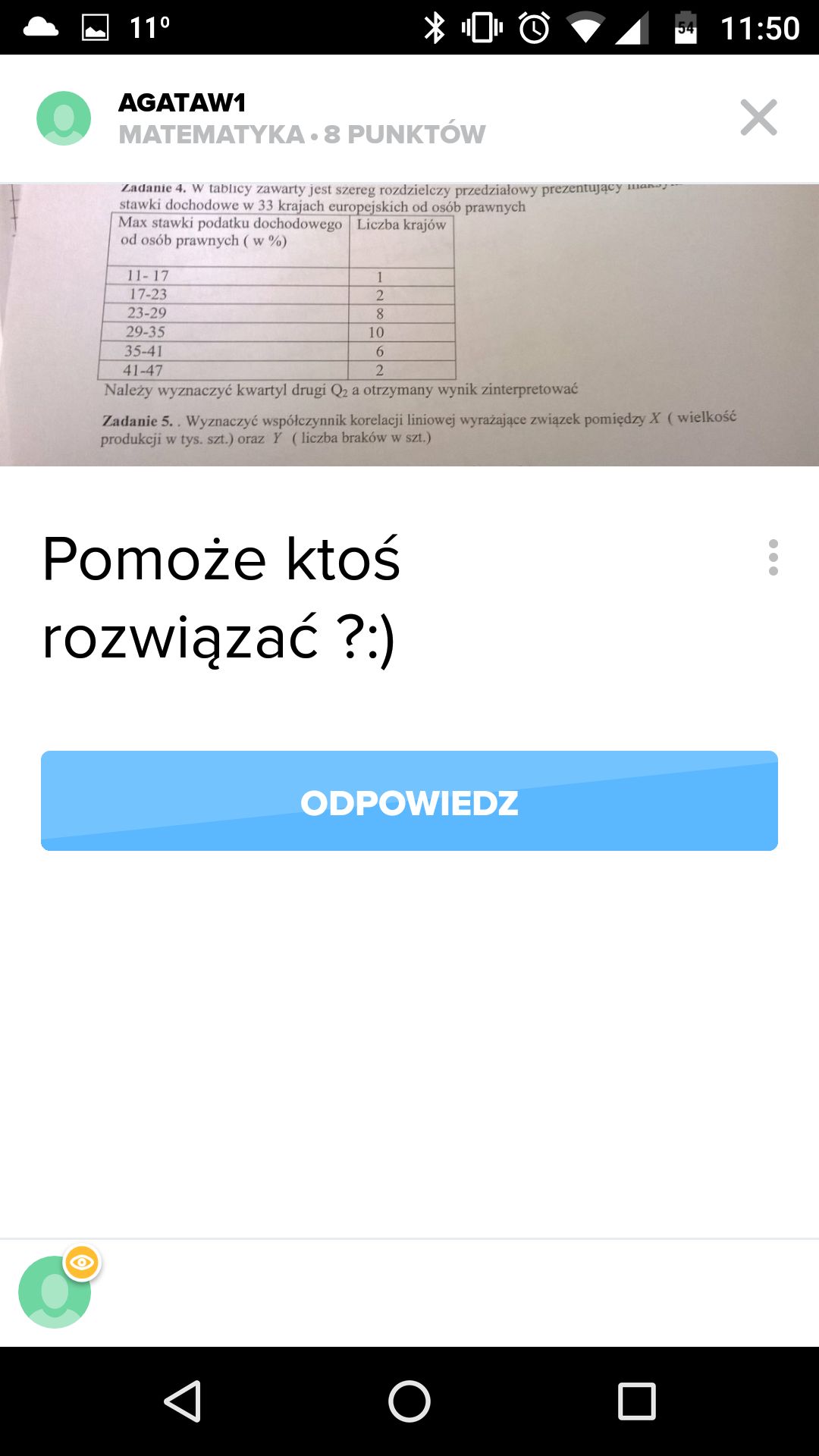Open the attached homework photo
Screen dimensions: 819x1456
tap(409, 325)
